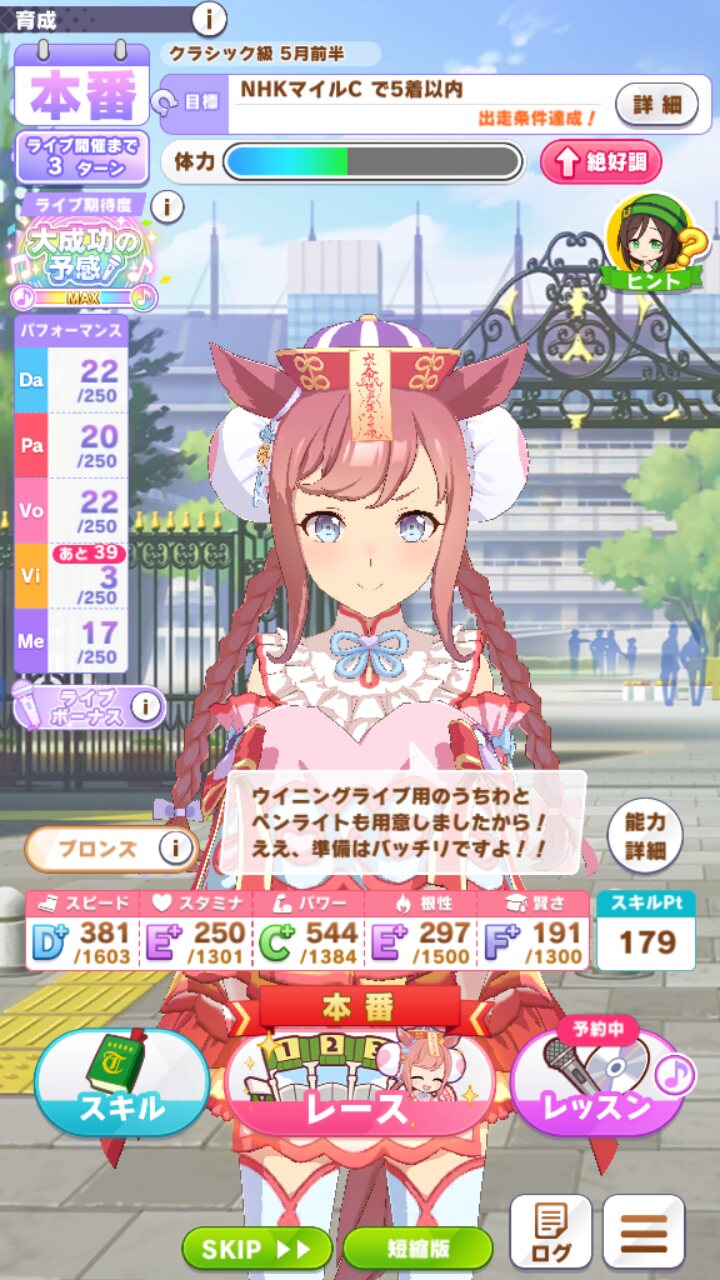Check the 絶好調 condition status
Image resolution: width=720 pixels, height=1280 pixels.
coord(601,161)
